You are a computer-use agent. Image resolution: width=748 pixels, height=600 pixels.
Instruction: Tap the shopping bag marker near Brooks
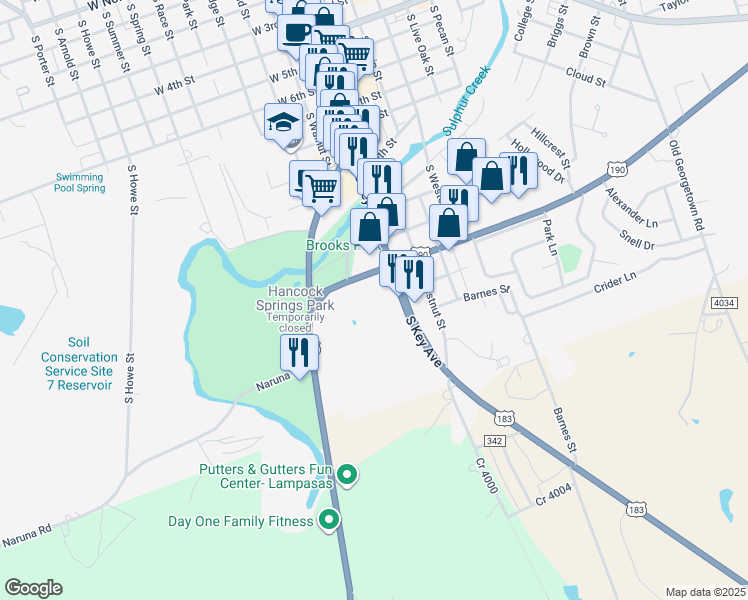coord(369,227)
